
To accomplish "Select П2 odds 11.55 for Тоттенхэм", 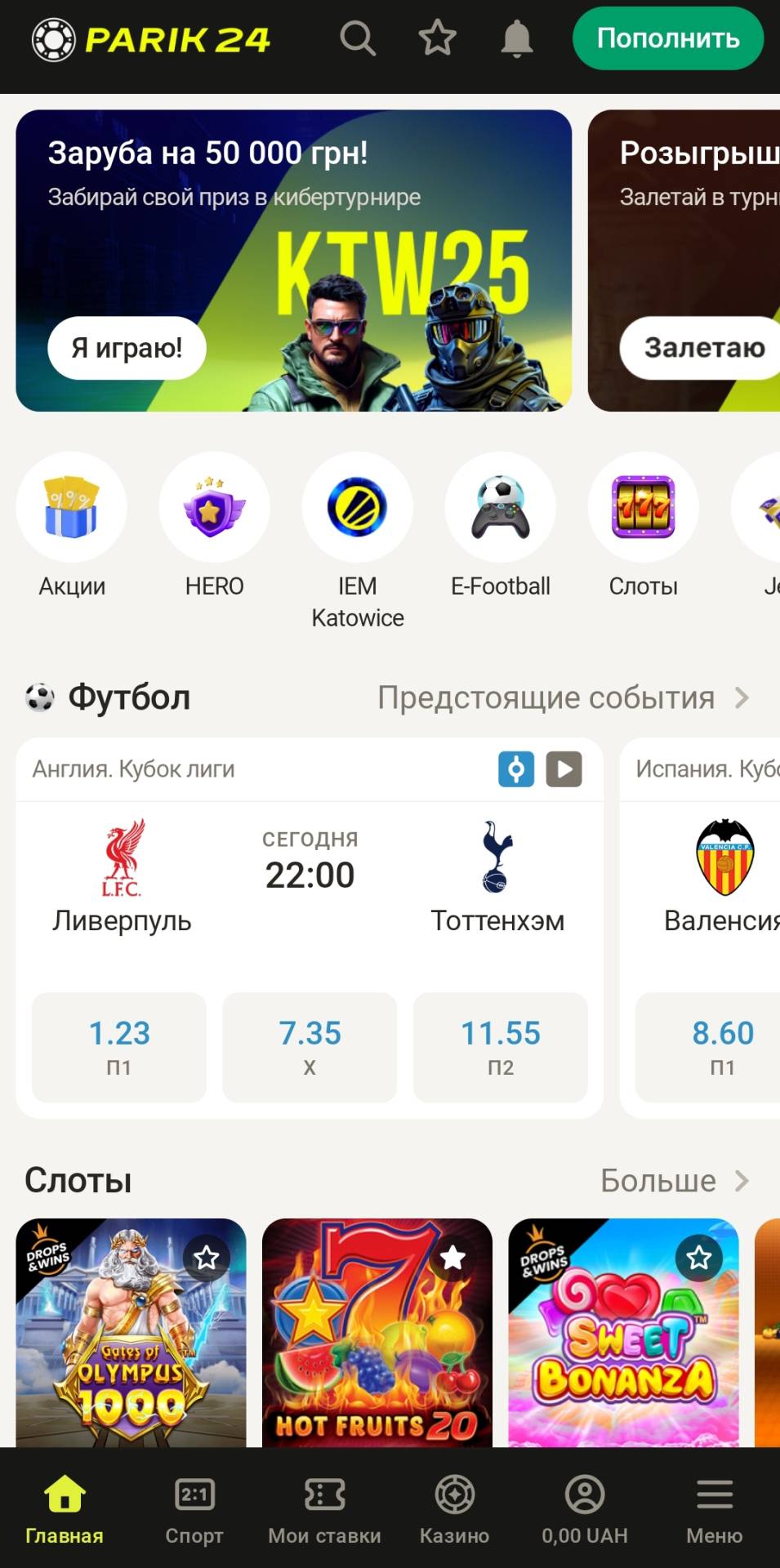I will tap(500, 1047).
